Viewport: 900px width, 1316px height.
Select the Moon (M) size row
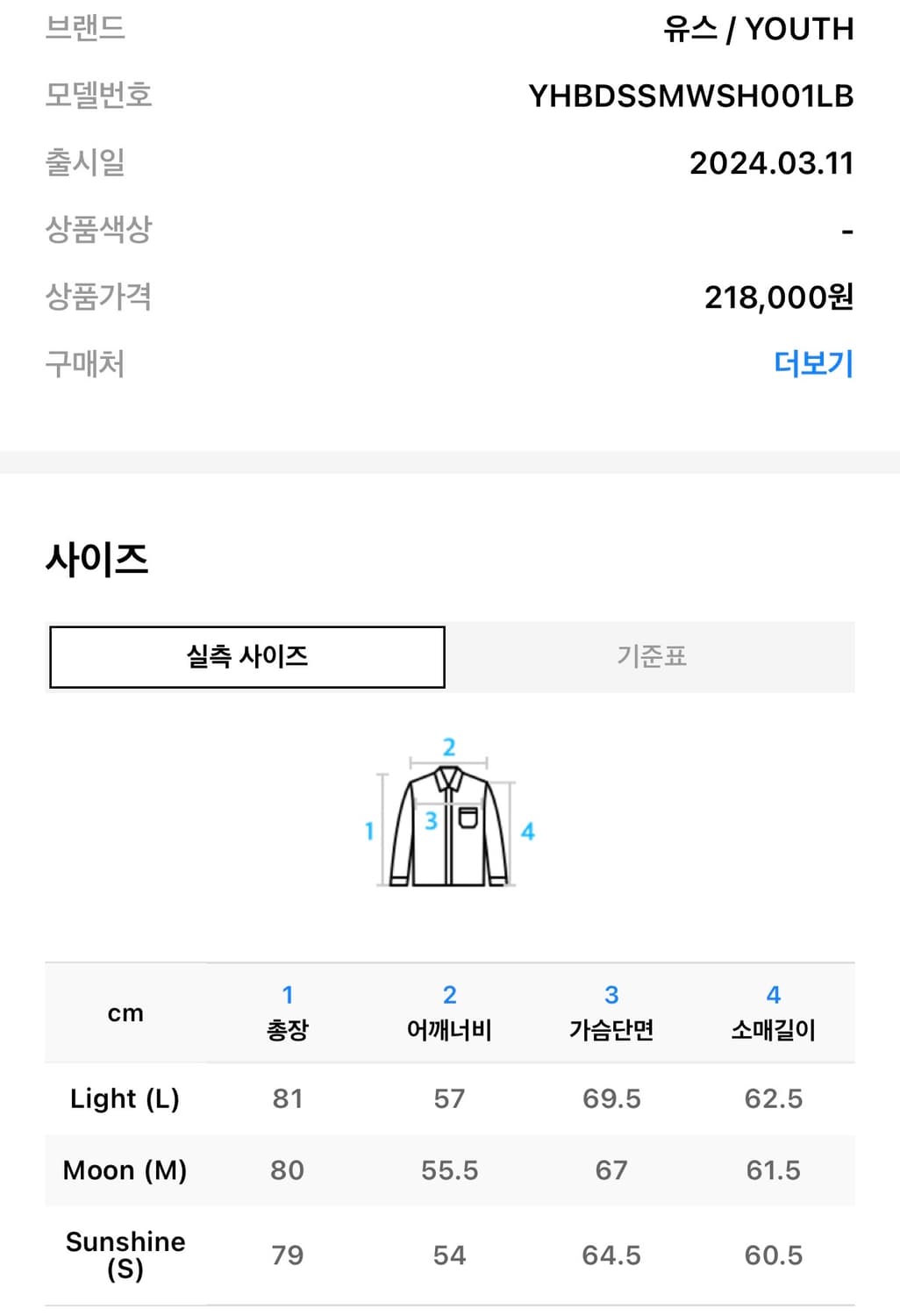coord(125,1169)
